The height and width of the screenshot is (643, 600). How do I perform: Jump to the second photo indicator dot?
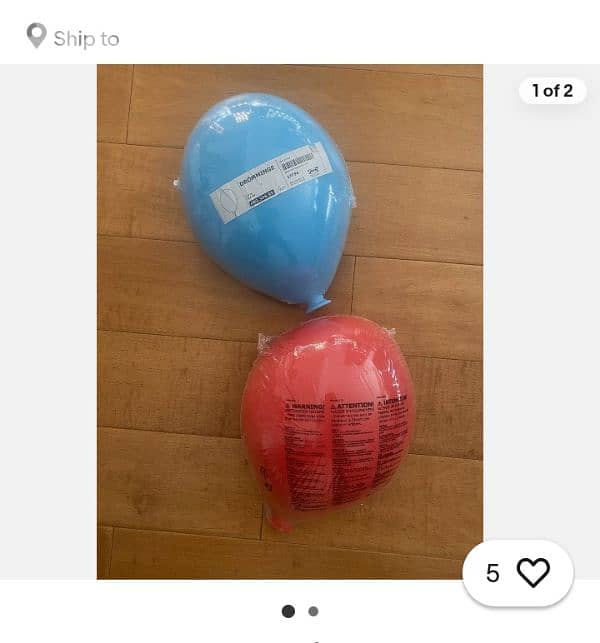click(x=313, y=611)
